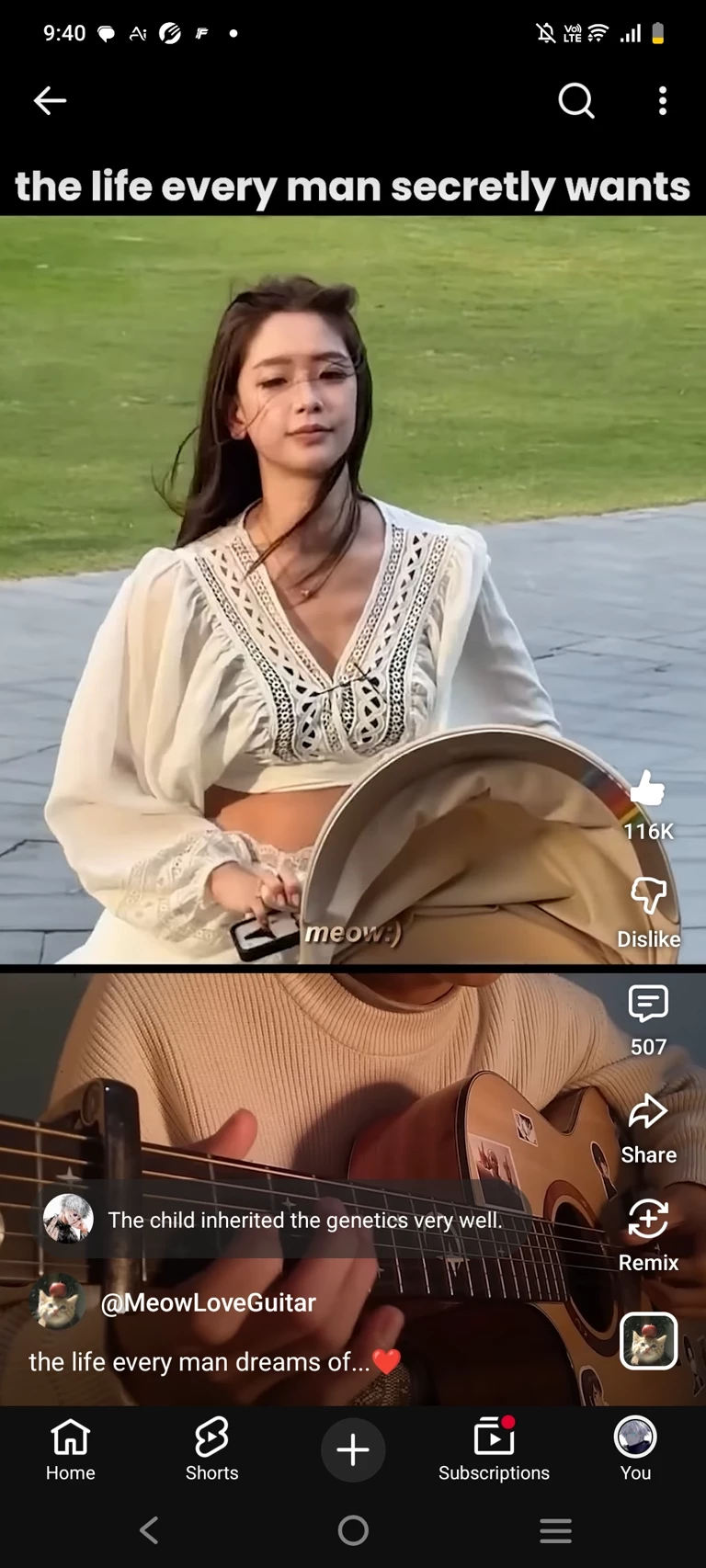Open the 507 comments

648,1005
